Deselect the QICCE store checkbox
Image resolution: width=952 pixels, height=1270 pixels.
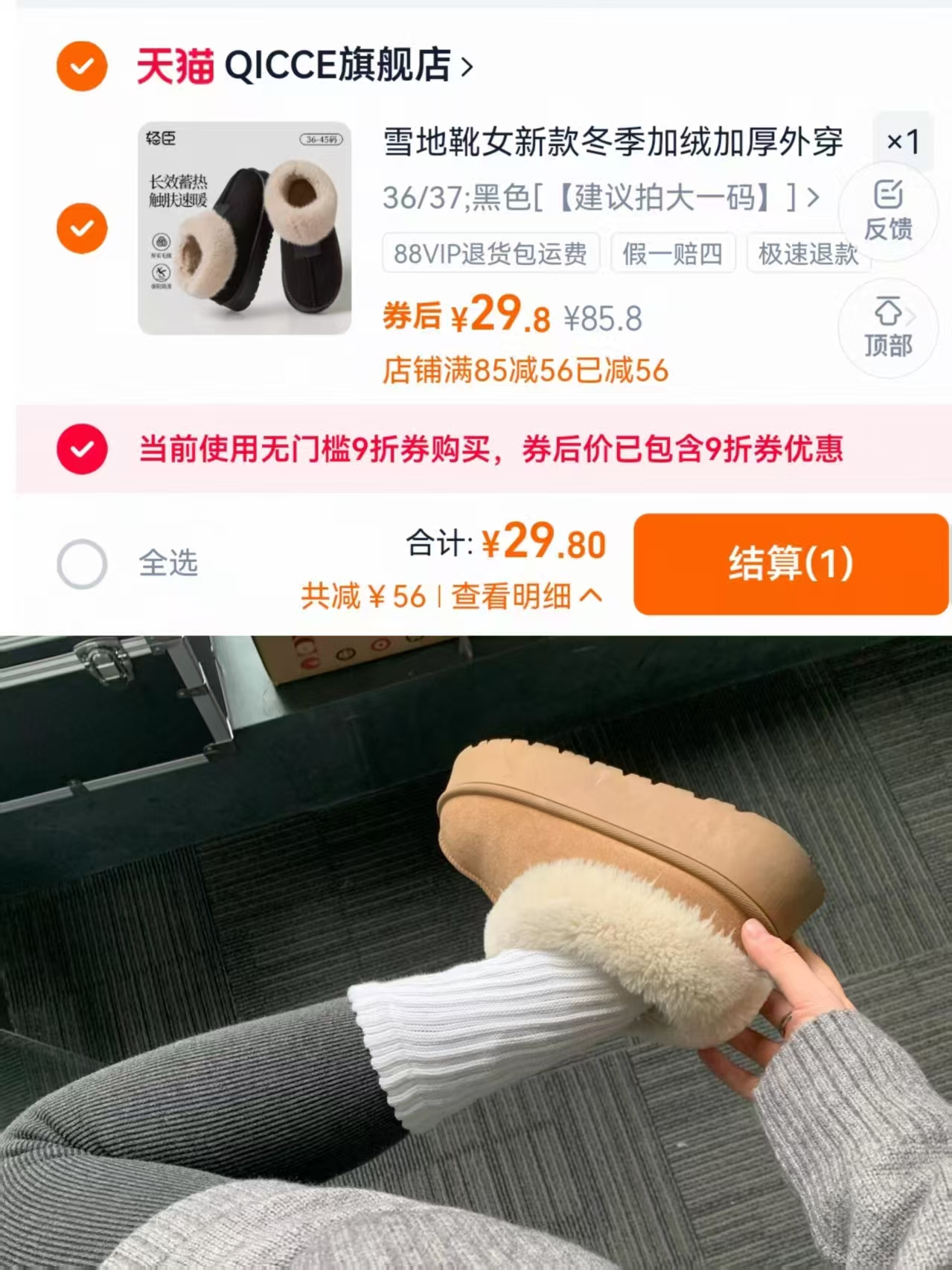pyautogui.click(x=80, y=66)
